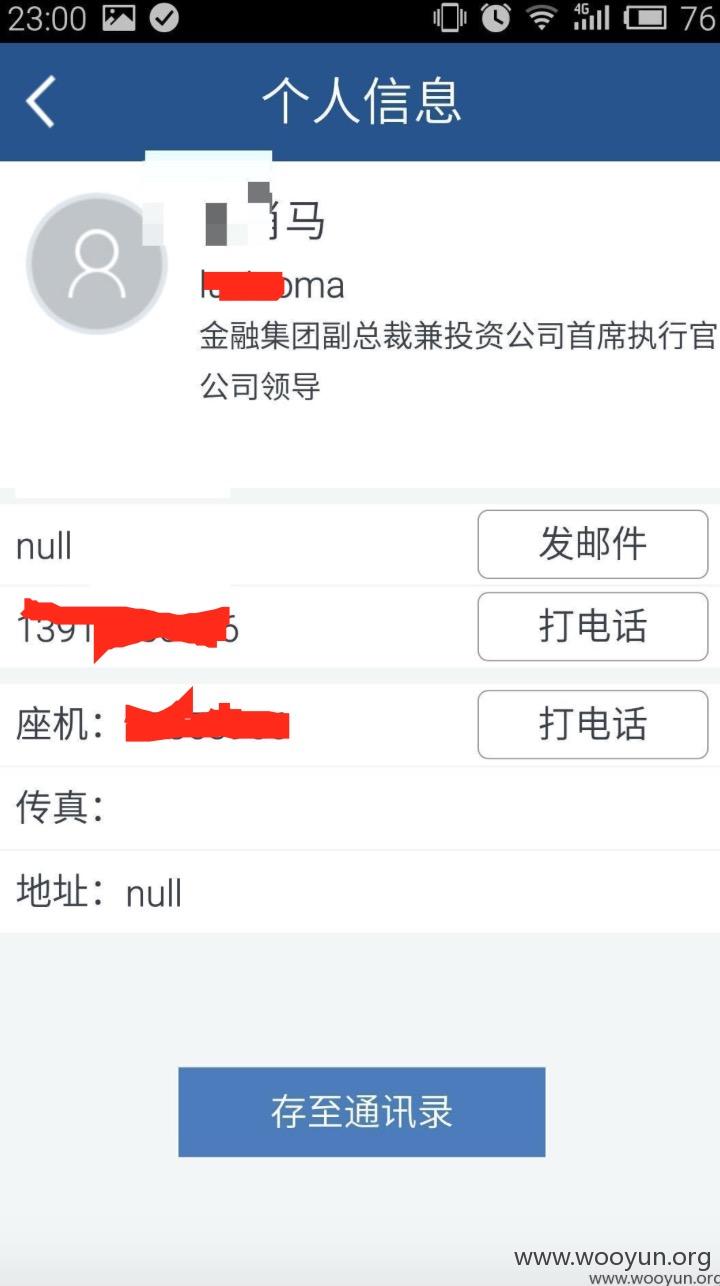Open the profile avatar picture
Viewport: 720px width, 1286px height.
click(x=97, y=264)
